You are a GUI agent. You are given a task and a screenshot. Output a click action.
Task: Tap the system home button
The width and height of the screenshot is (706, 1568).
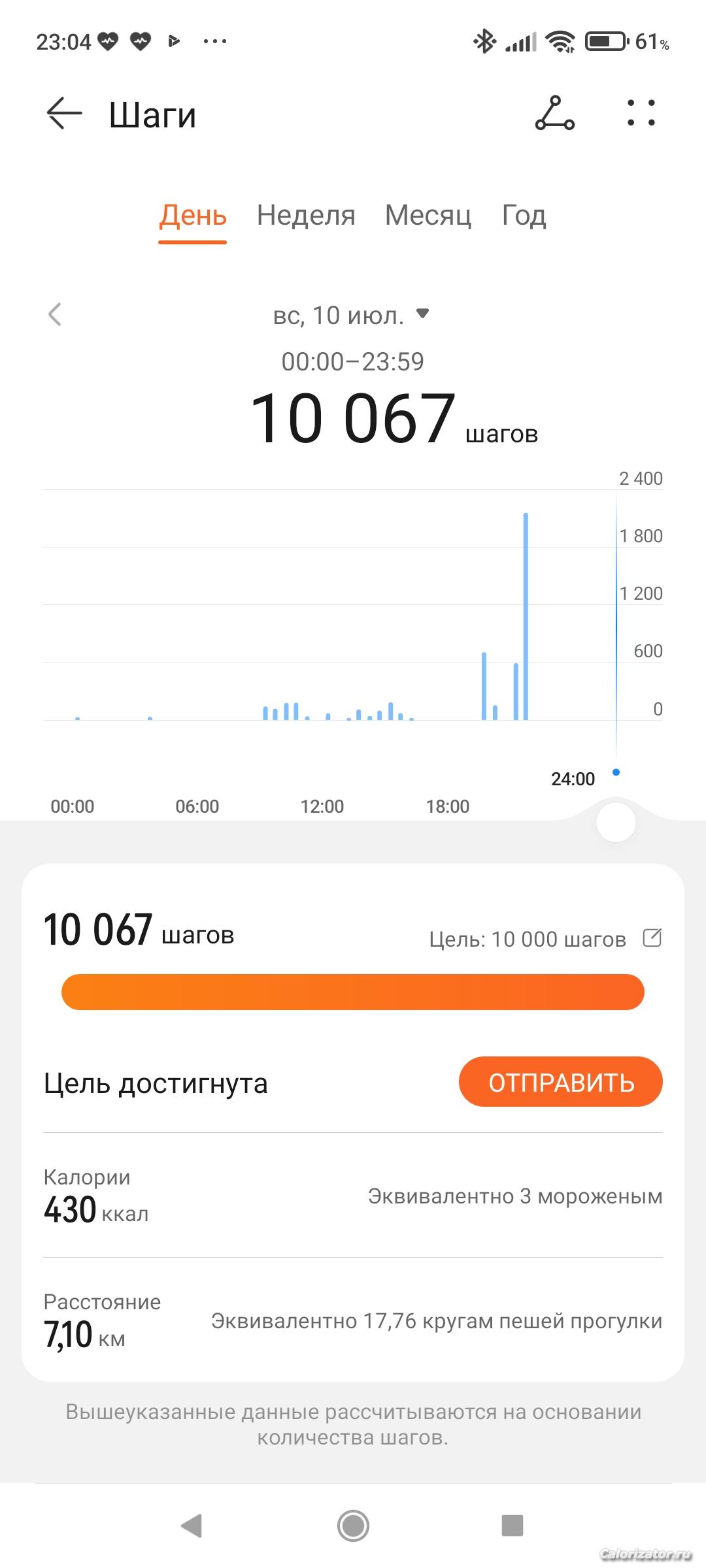click(x=353, y=1526)
